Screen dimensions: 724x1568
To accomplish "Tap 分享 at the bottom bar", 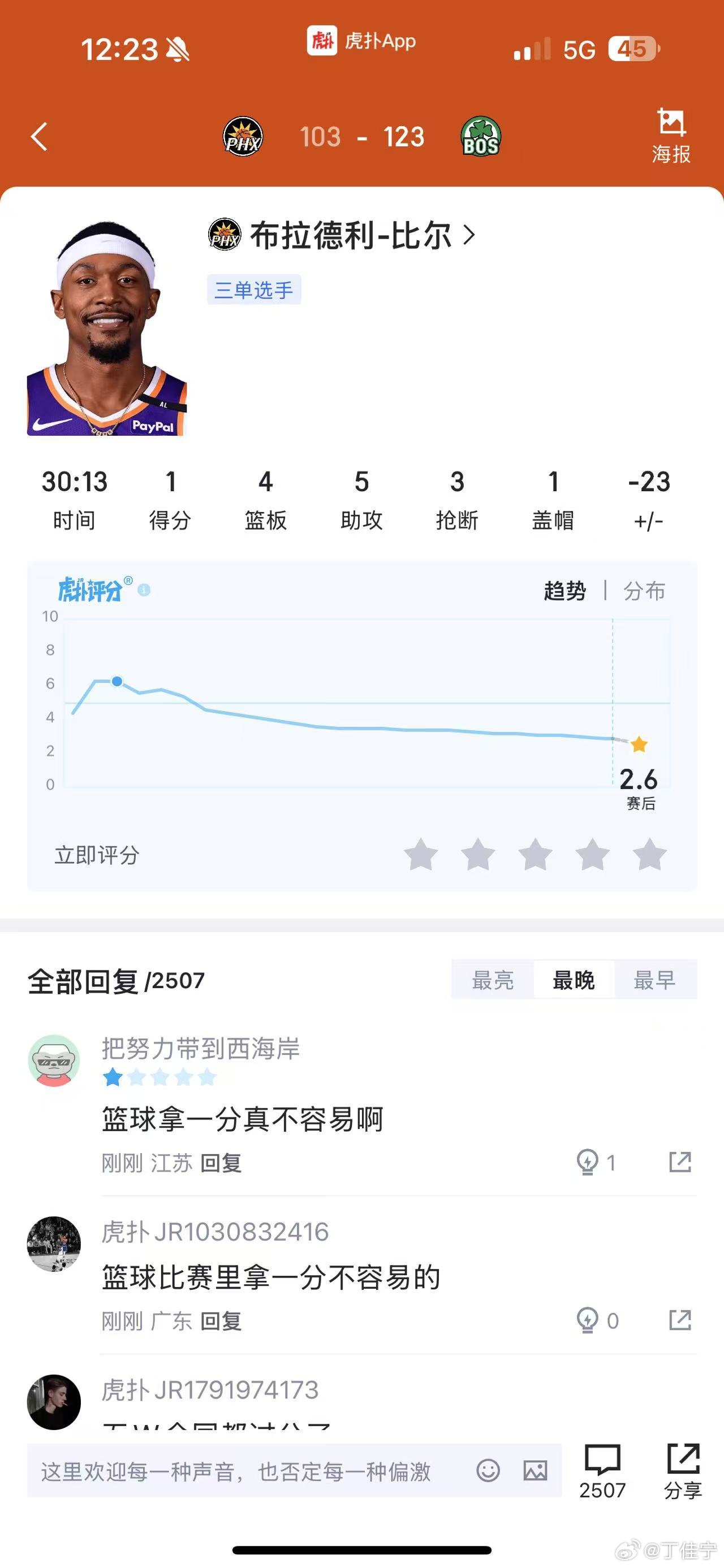I will pos(683,1471).
